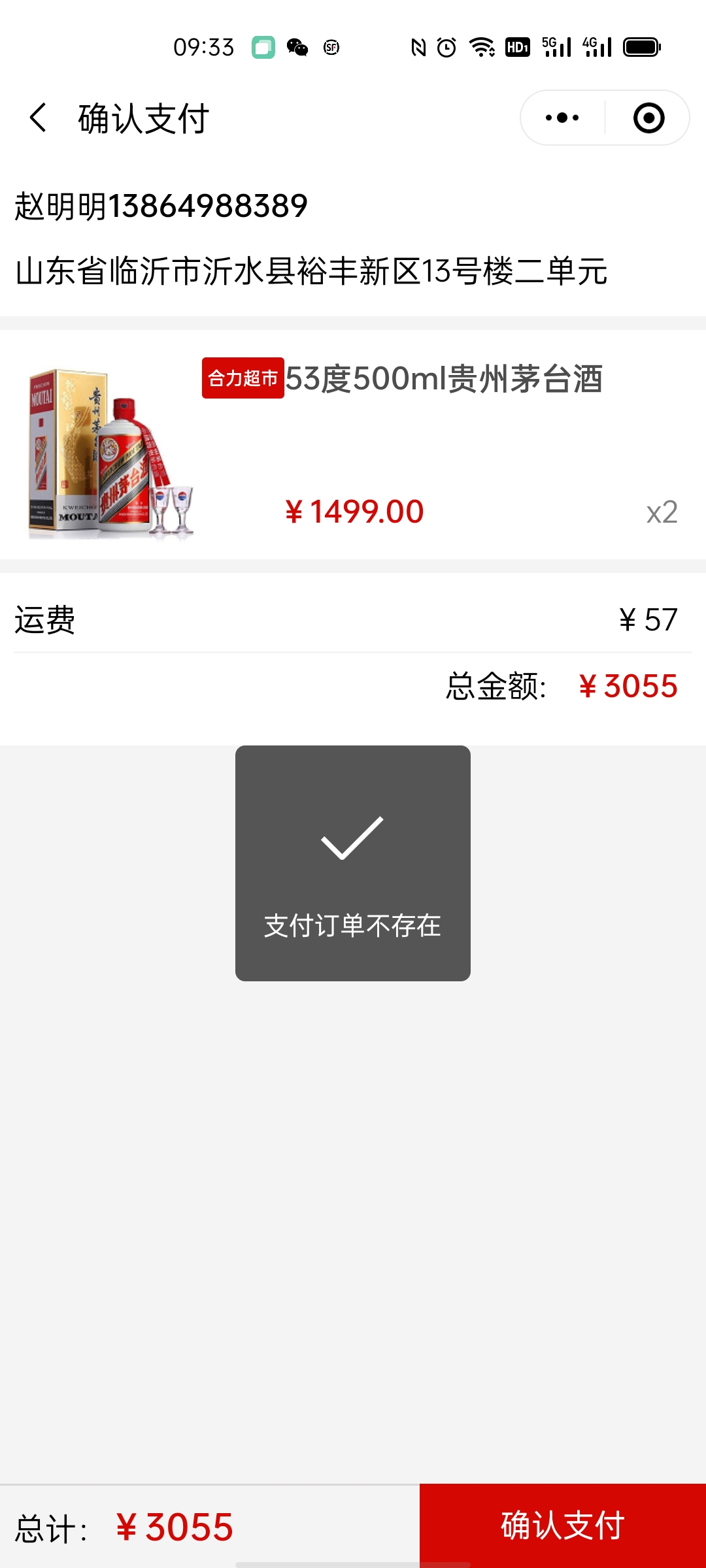Open the mini program more options menu
Image resolution: width=706 pixels, height=1568 pixels.
[x=562, y=118]
